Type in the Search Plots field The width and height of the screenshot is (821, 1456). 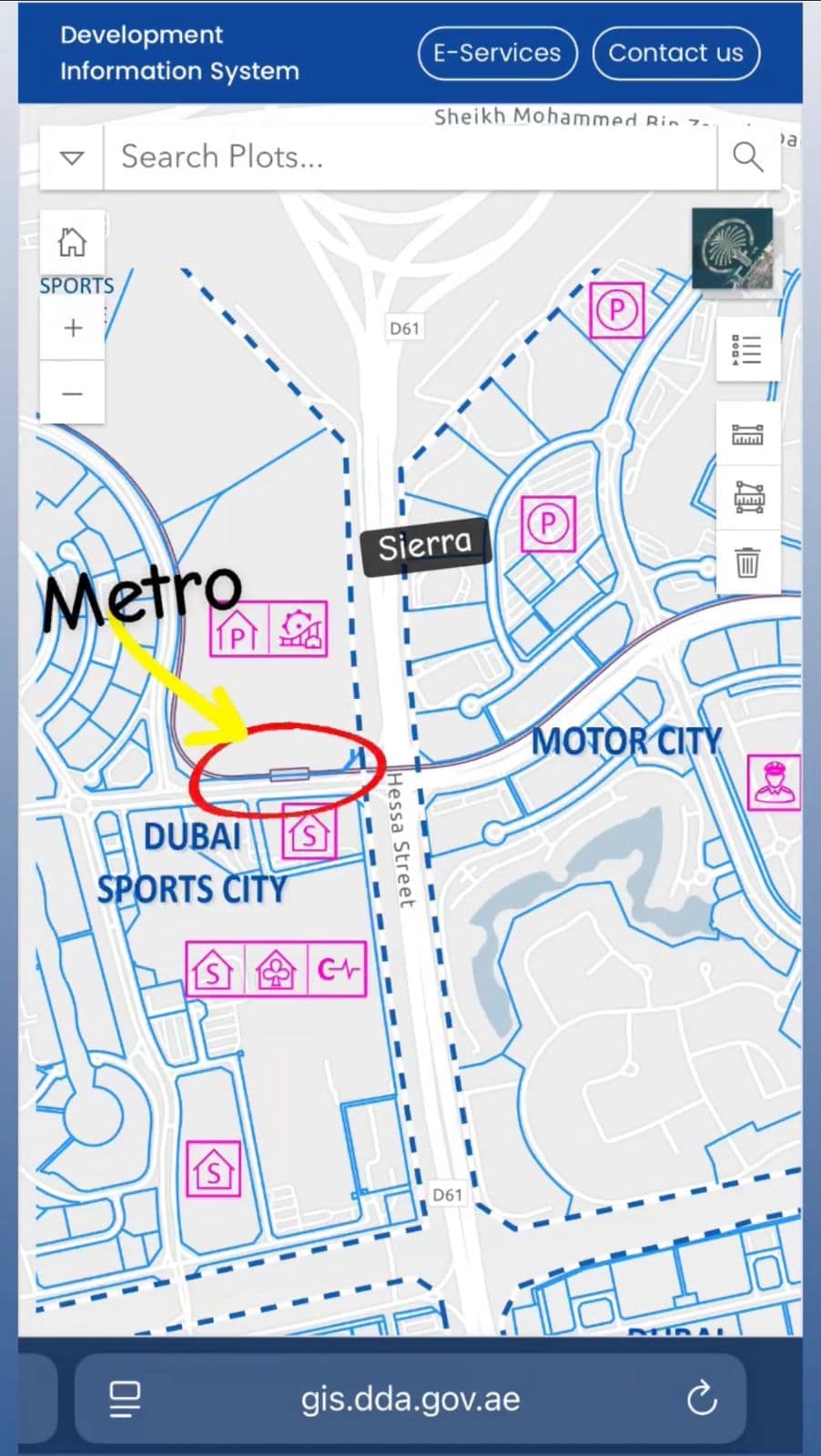tap(410, 157)
